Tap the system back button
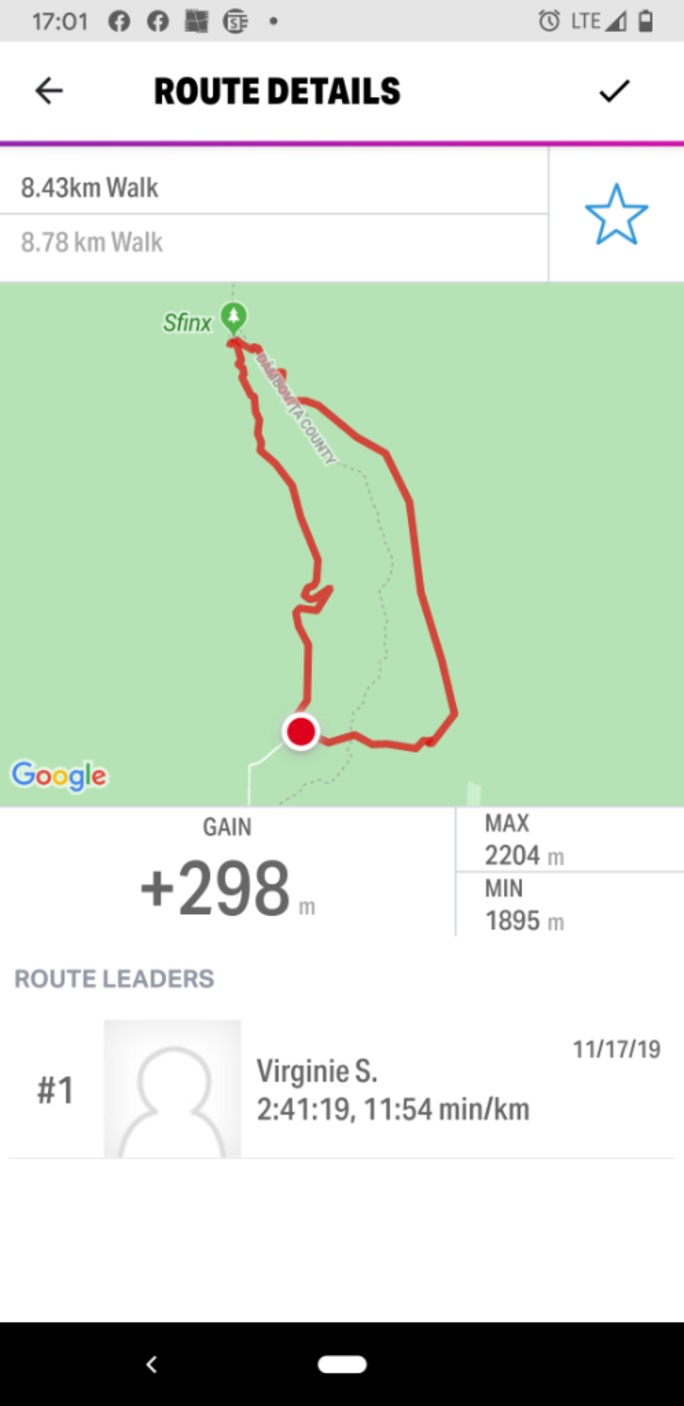Viewport: 684px width, 1406px height. (x=152, y=1364)
